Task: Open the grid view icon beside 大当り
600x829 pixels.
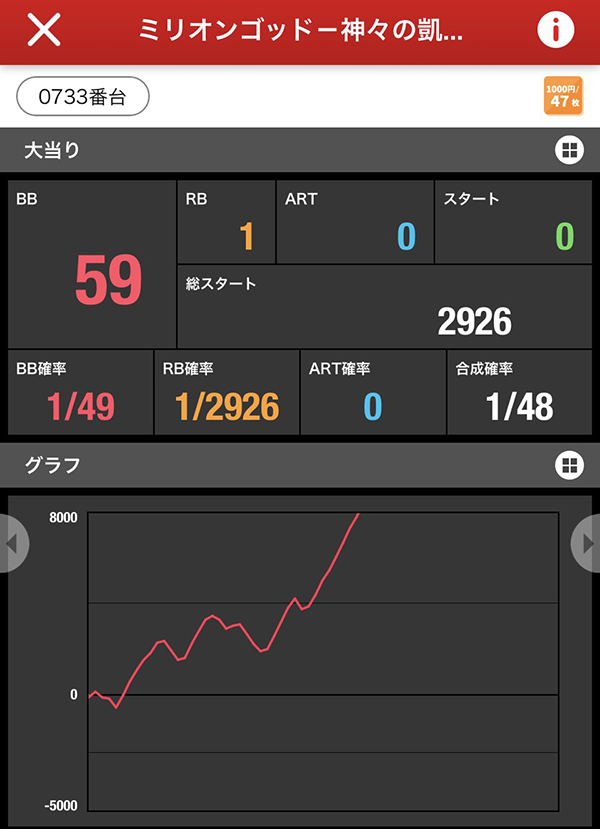Action: tap(568, 151)
